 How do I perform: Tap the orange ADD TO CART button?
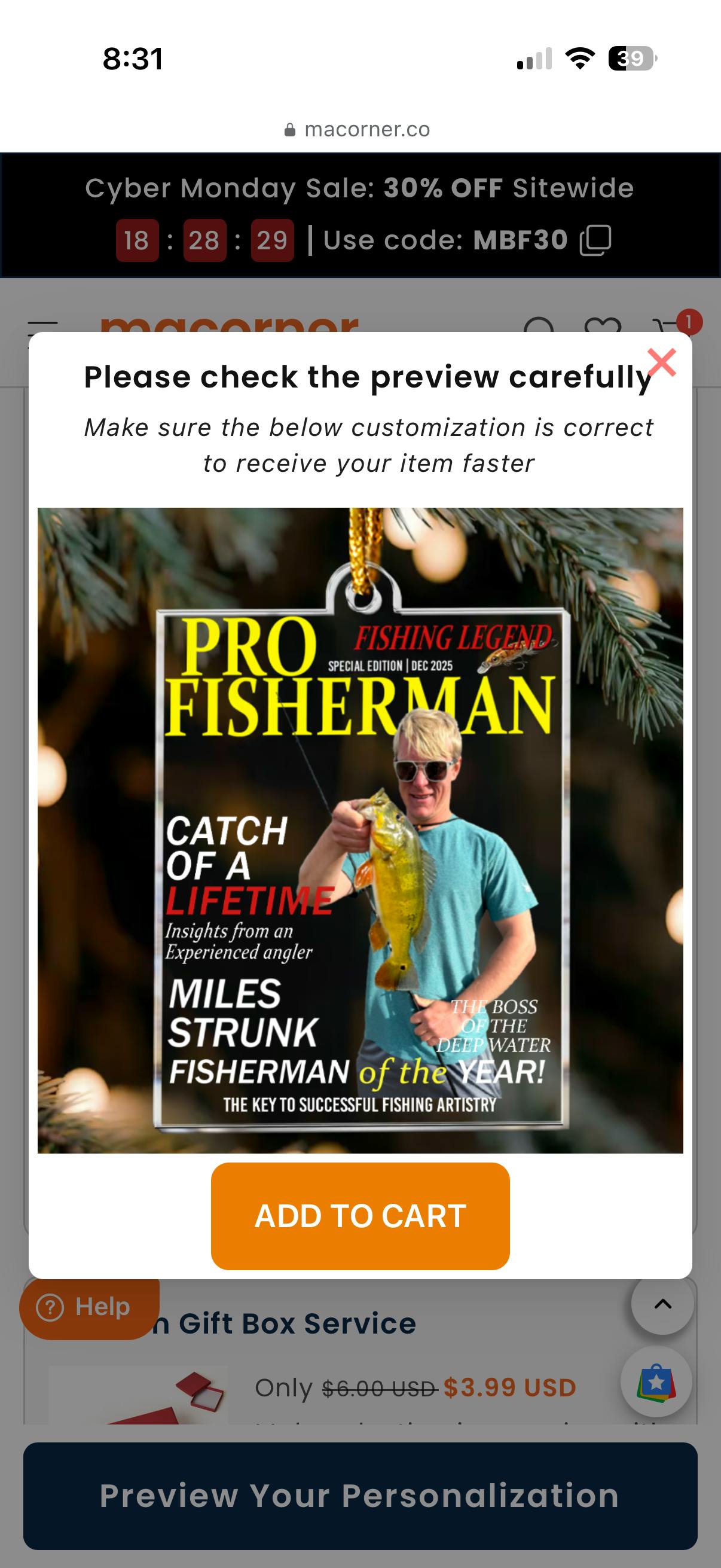point(360,1216)
